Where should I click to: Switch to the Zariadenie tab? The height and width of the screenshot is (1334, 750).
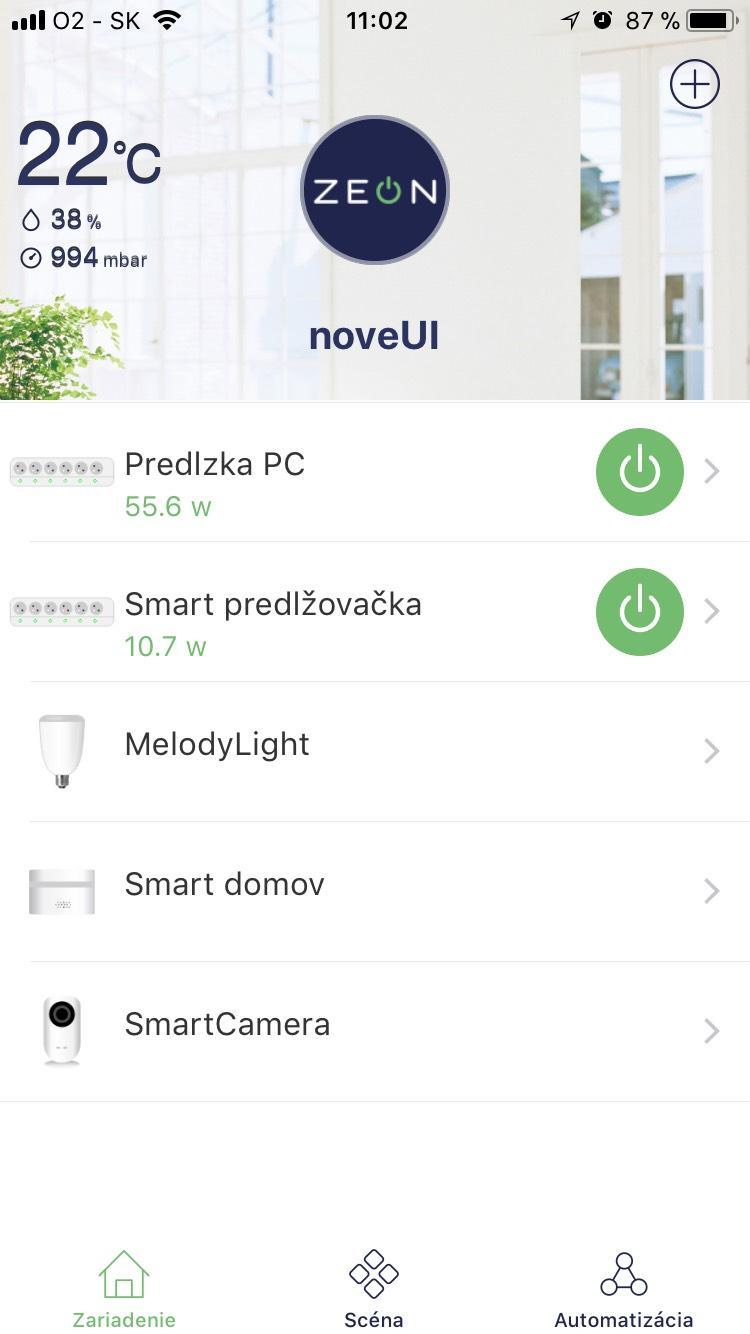[124, 1289]
